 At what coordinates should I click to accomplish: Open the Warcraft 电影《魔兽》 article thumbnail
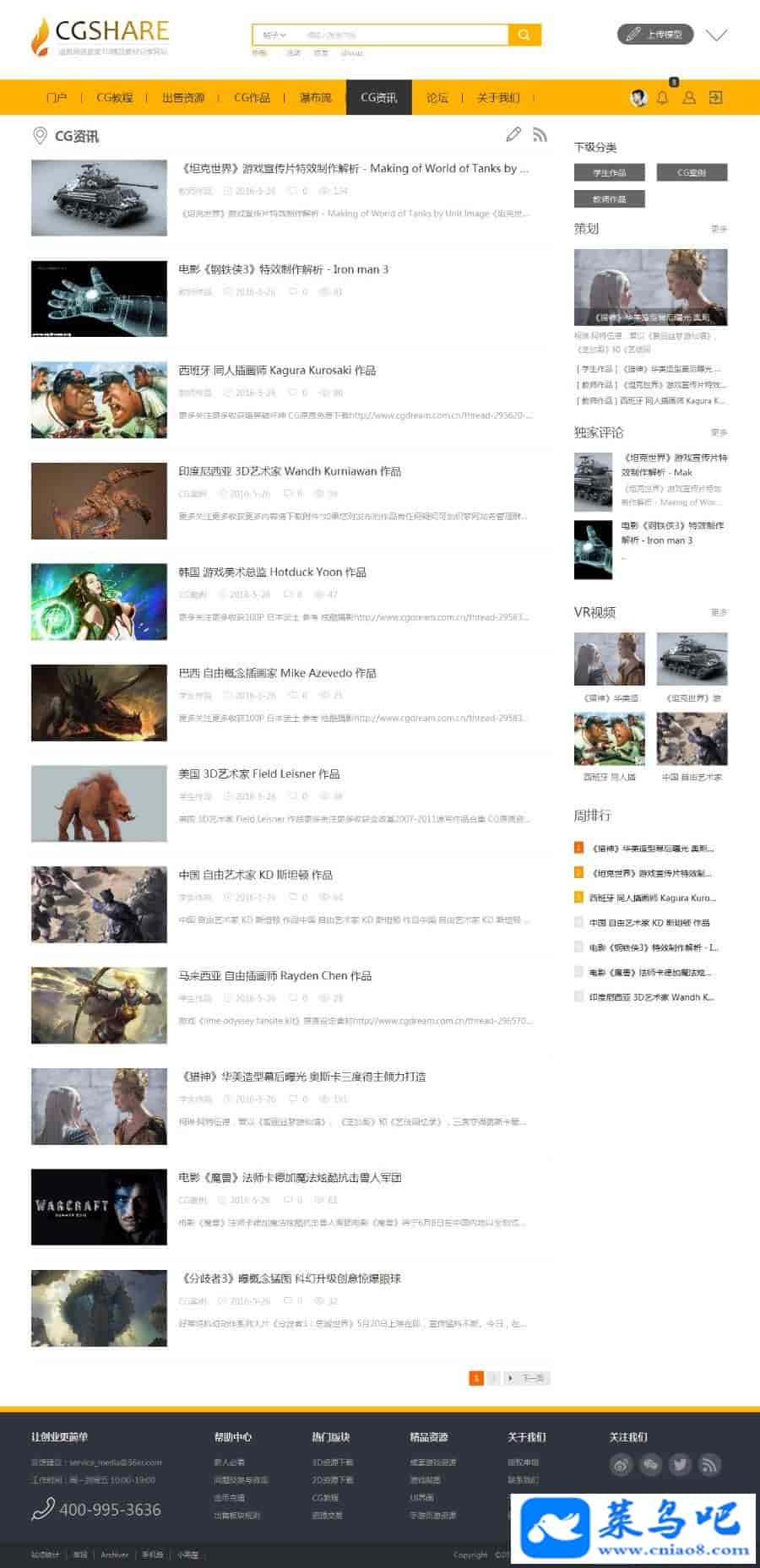click(99, 1207)
